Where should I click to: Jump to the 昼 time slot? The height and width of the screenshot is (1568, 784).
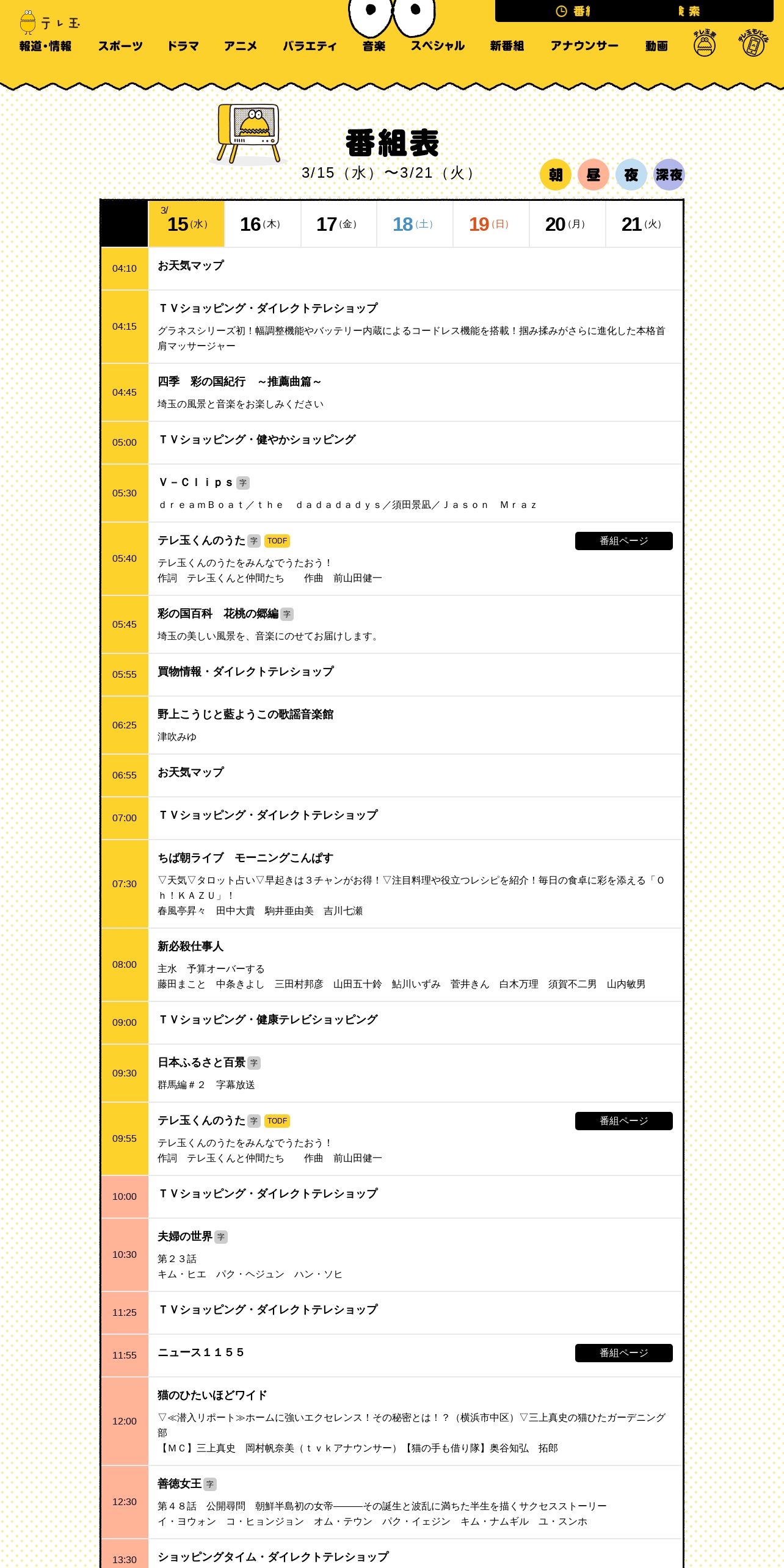(593, 175)
